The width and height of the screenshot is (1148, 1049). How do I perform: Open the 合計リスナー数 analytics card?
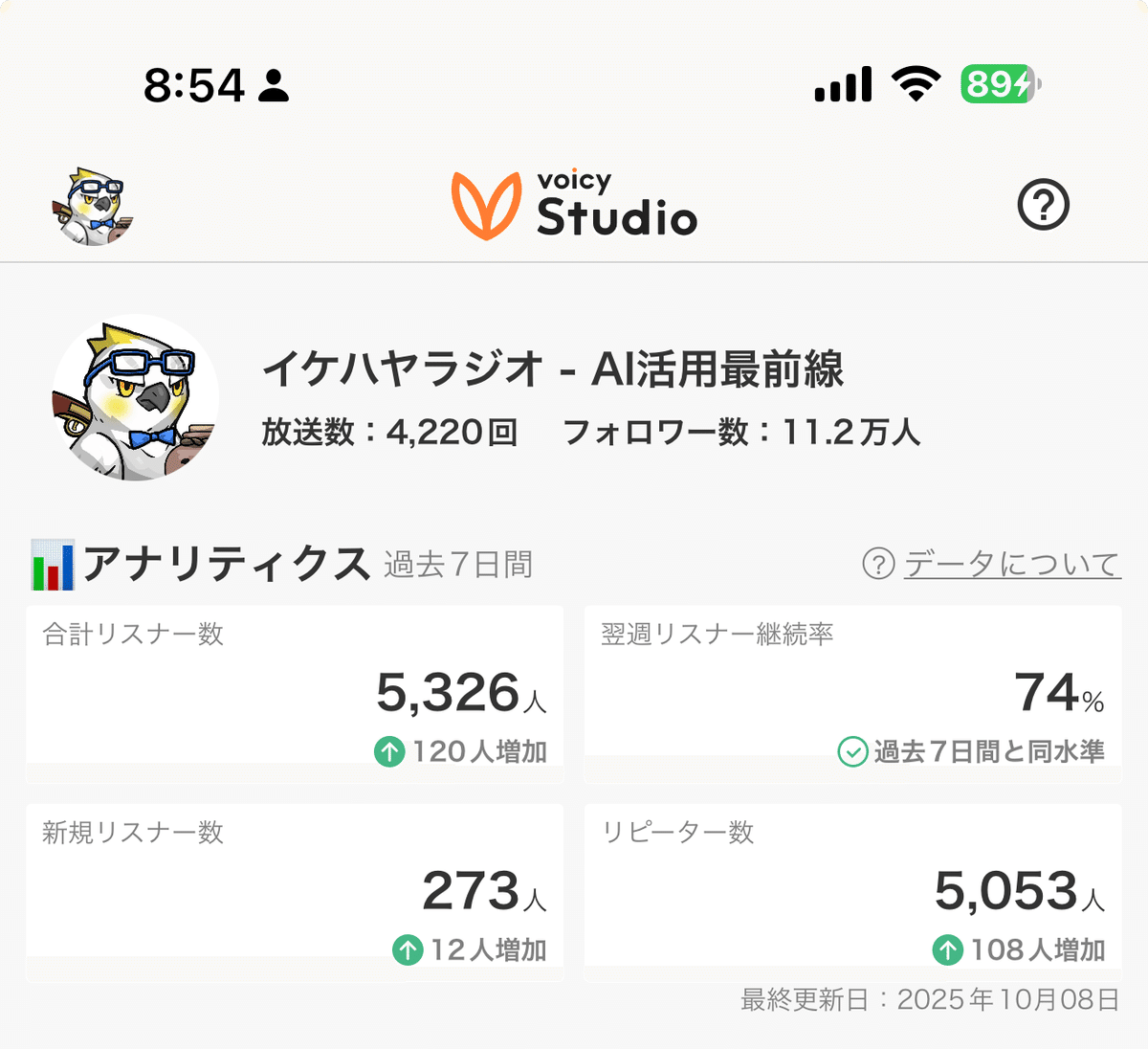pos(295,693)
